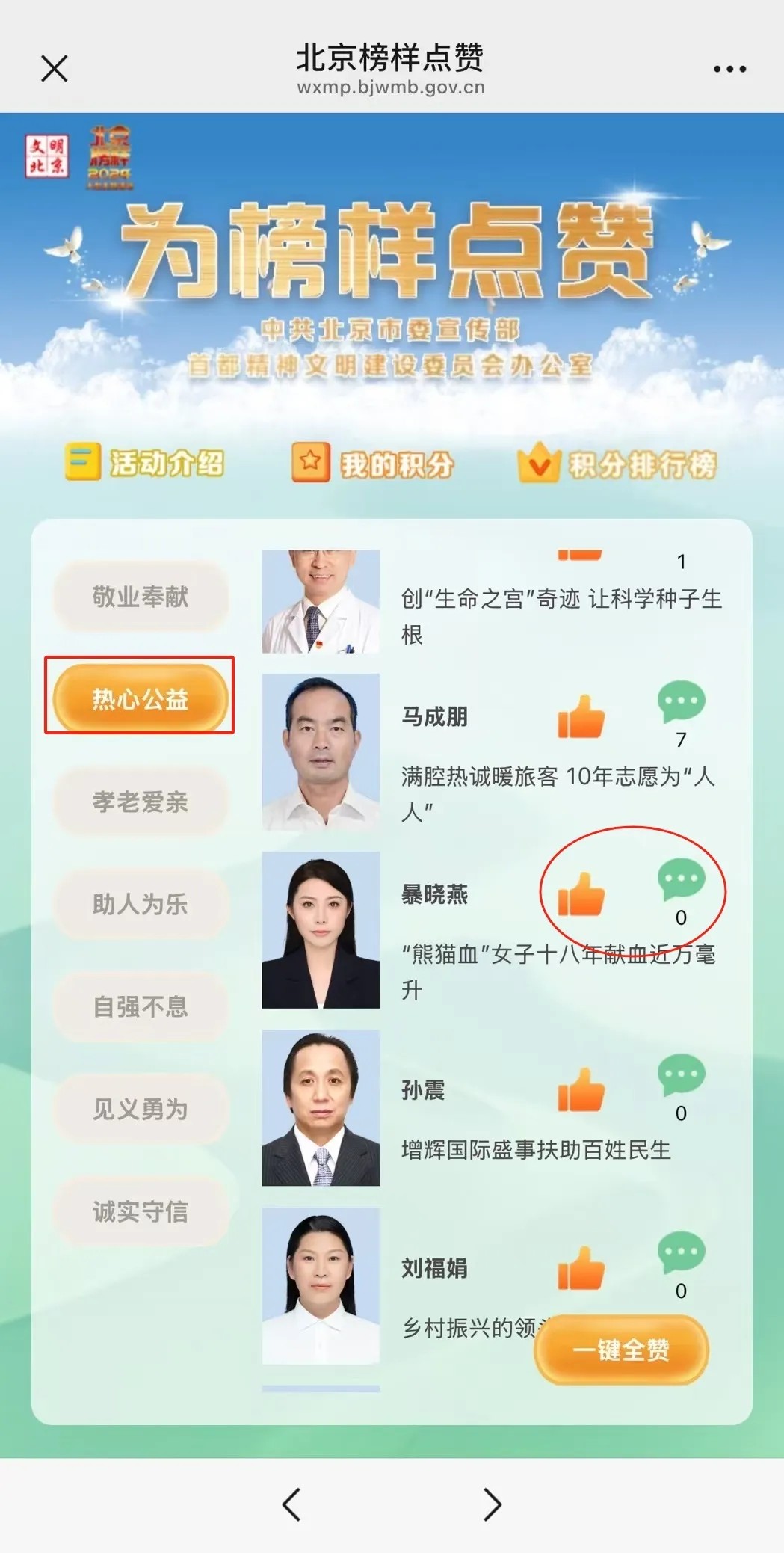The height and width of the screenshot is (1553, 784).
Task: Open the three-dot overflow menu
Action: tap(729, 69)
